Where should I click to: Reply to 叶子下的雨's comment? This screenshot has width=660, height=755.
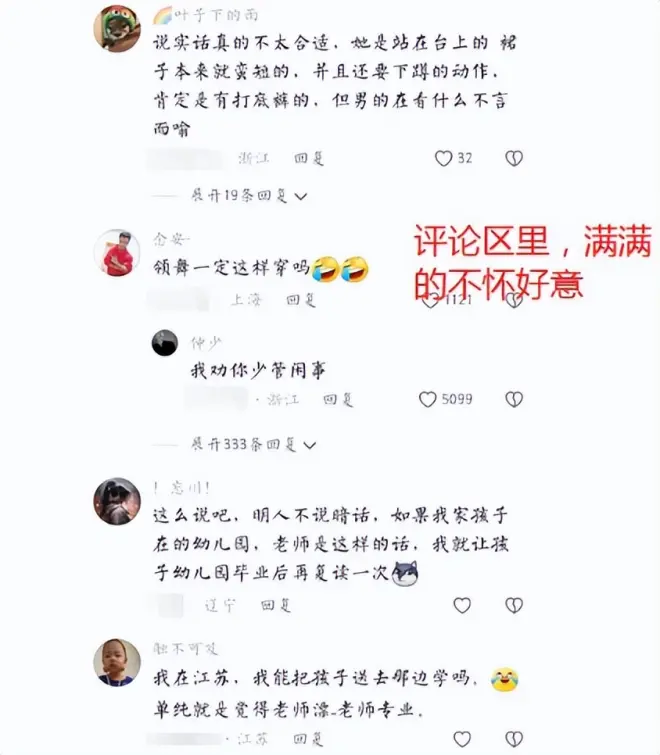[308, 158]
